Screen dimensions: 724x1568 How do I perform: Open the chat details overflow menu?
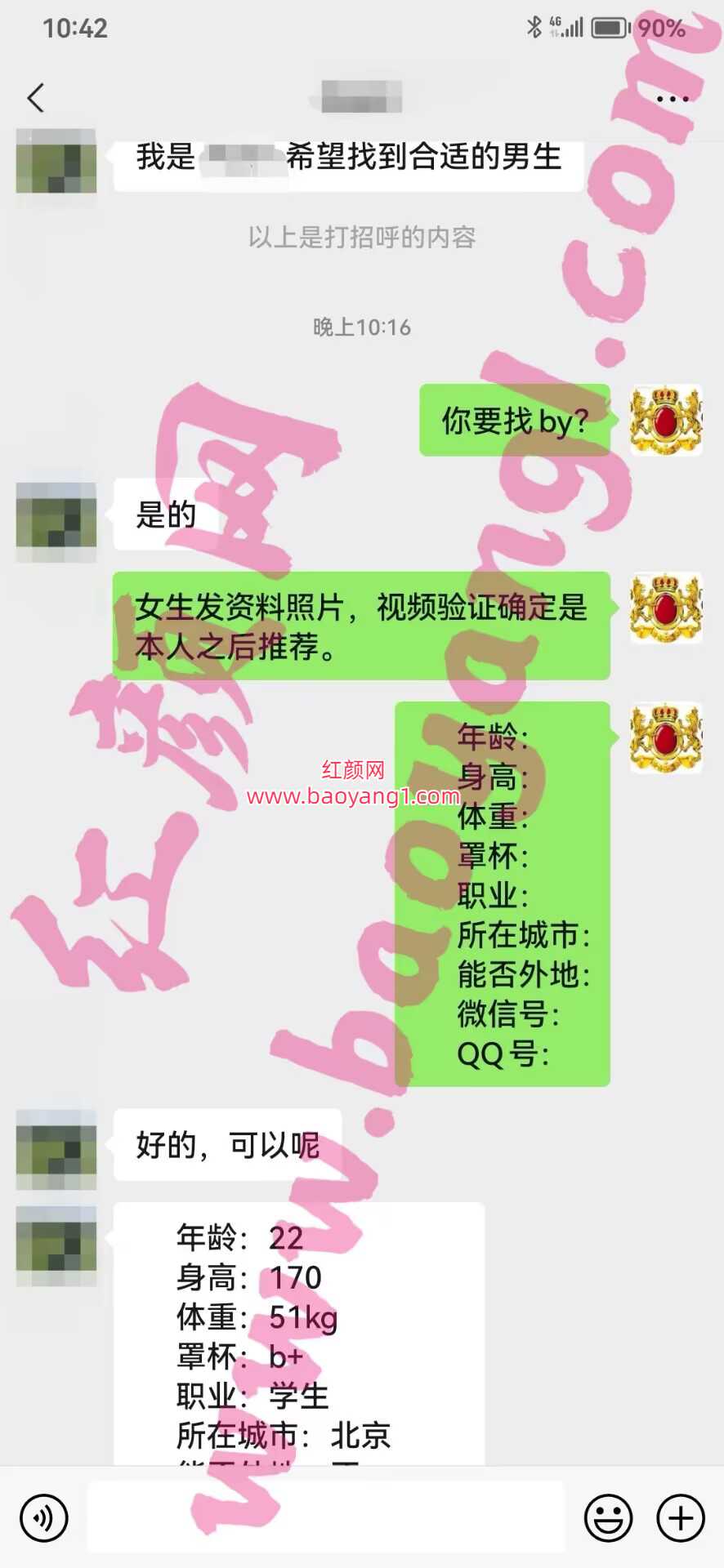click(672, 99)
